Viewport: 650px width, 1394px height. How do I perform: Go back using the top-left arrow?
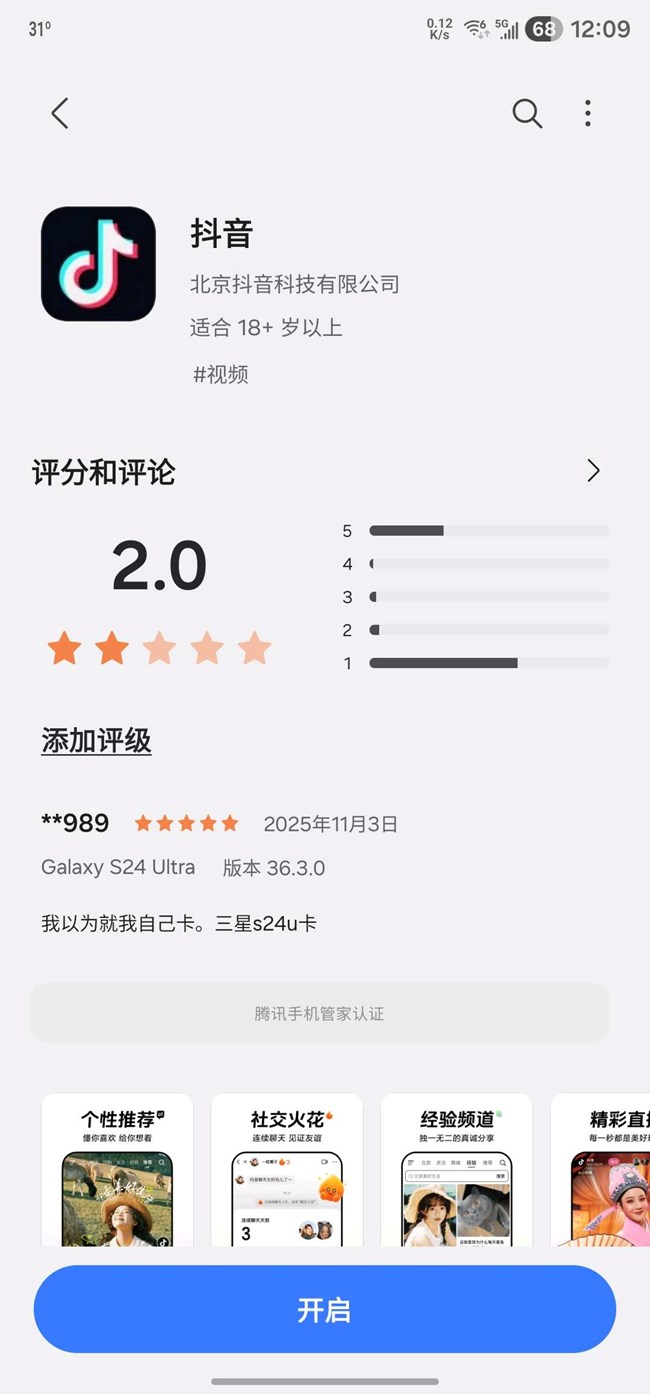60,113
